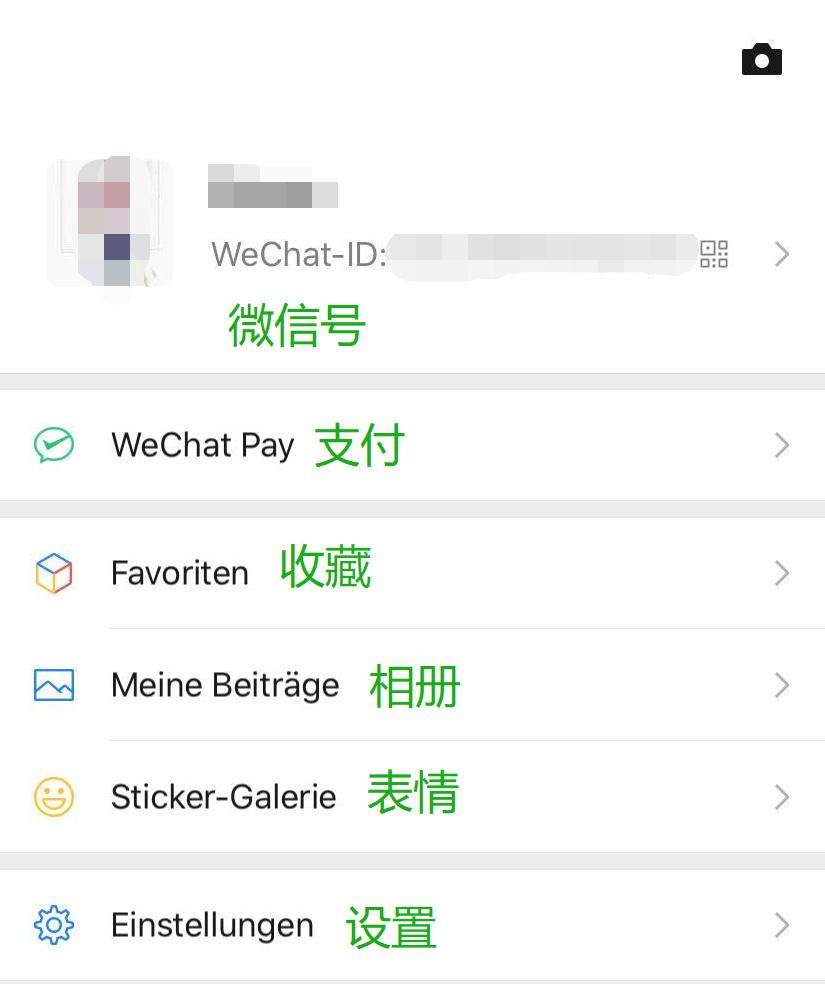Select the Favoriten menu entry
Viewport: 825px width, 984px height.
[x=179, y=573]
